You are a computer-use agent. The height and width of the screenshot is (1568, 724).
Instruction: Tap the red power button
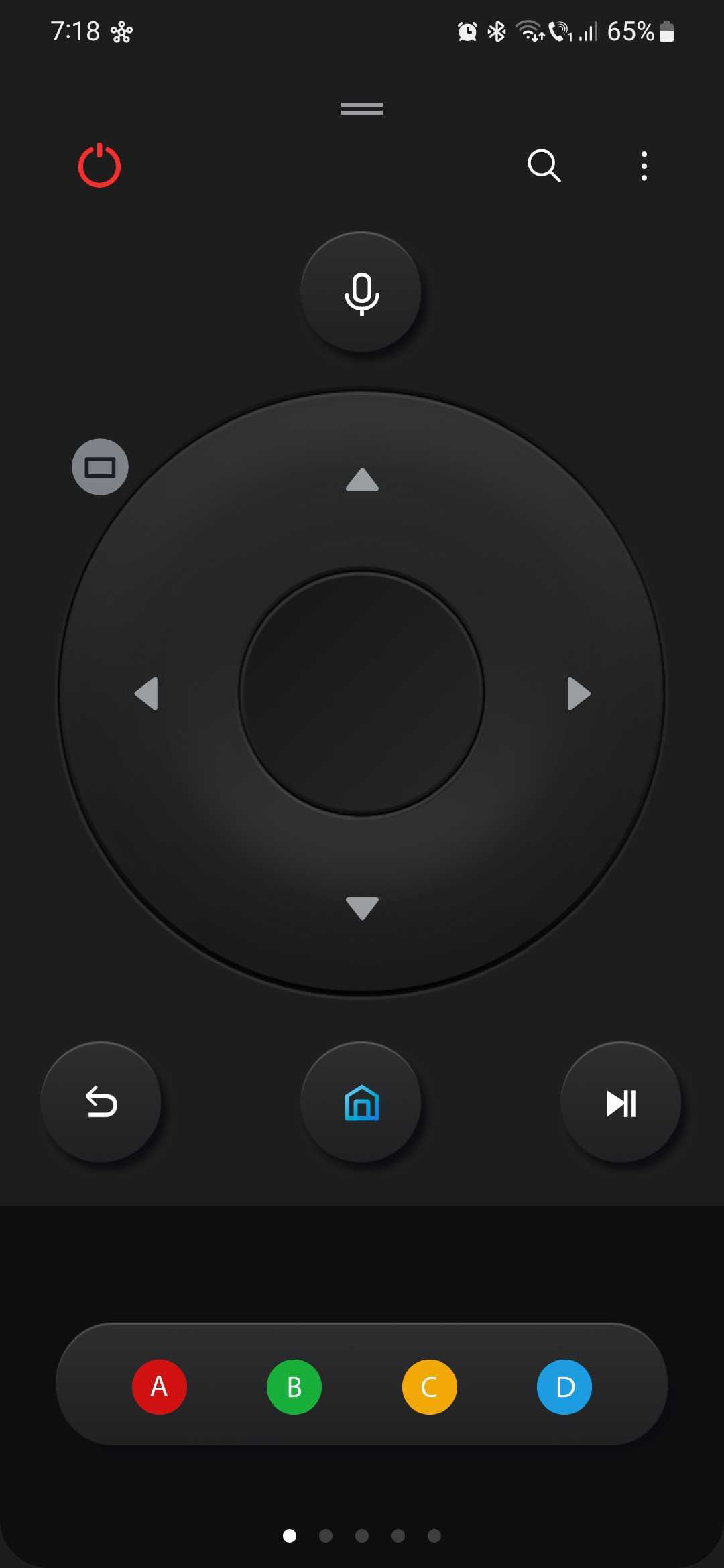[x=99, y=166]
